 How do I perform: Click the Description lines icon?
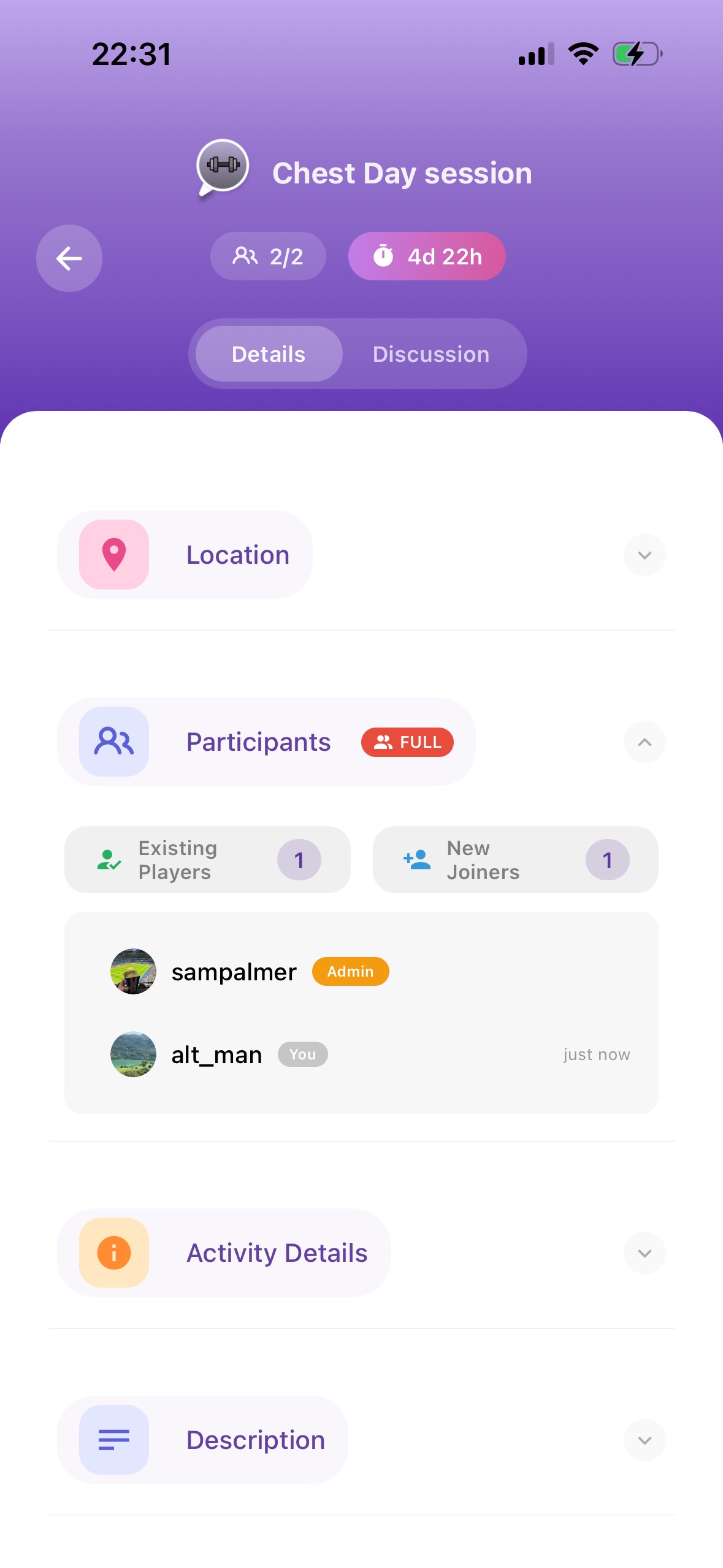click(x=114, y=1440)
